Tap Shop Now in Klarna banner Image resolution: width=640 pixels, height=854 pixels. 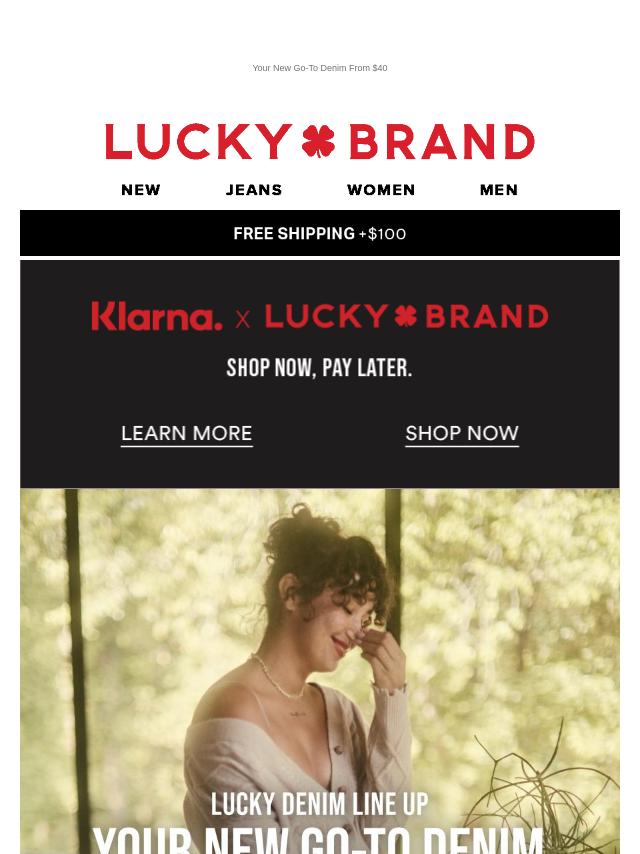pyautogui.click(x=462, y=434)
